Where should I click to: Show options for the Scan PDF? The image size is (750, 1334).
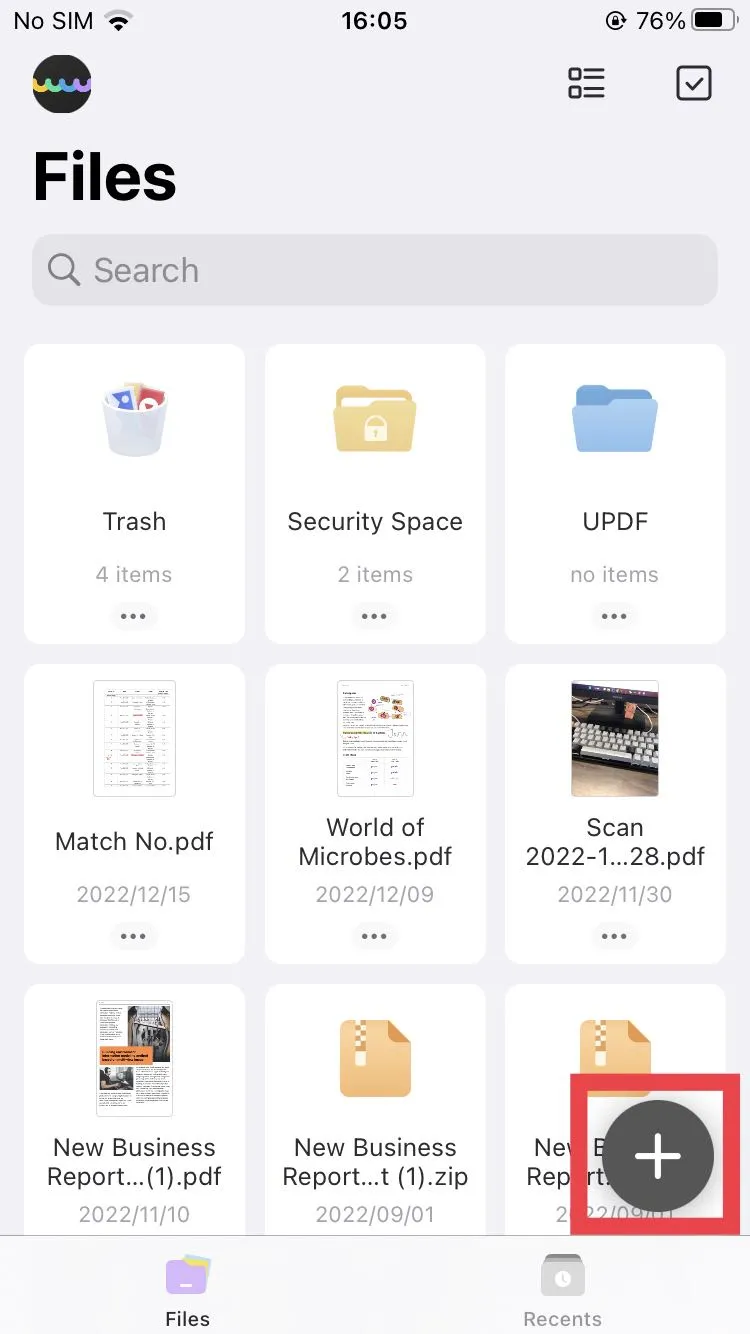(614, 937)
